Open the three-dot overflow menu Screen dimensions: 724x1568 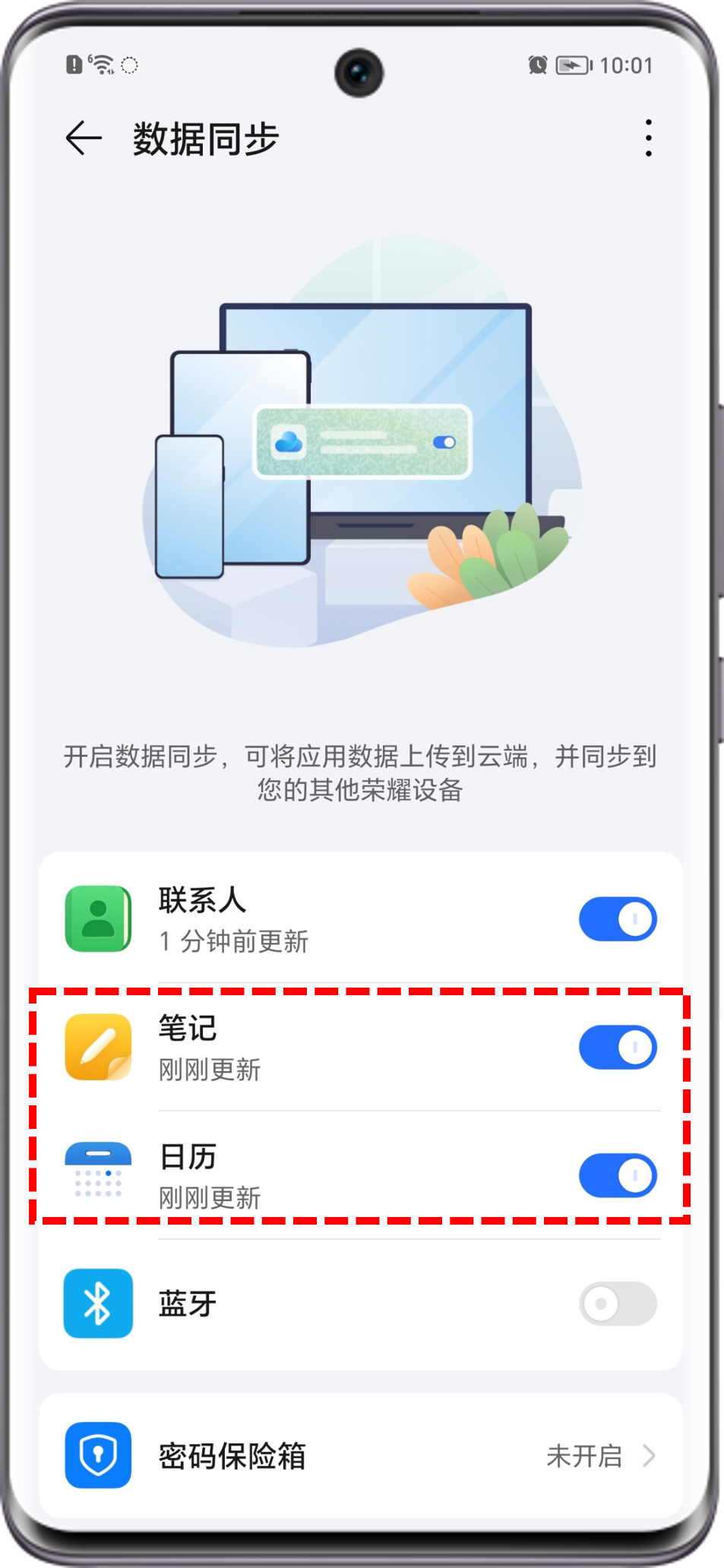[648, 138]
